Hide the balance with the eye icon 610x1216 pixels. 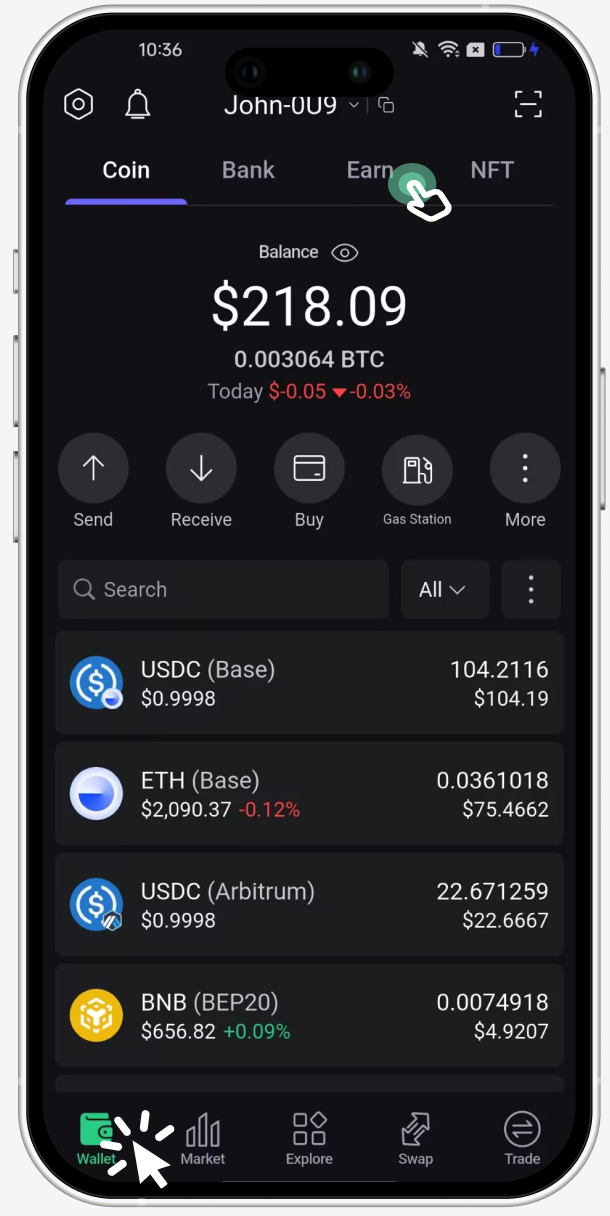[344, 253]
